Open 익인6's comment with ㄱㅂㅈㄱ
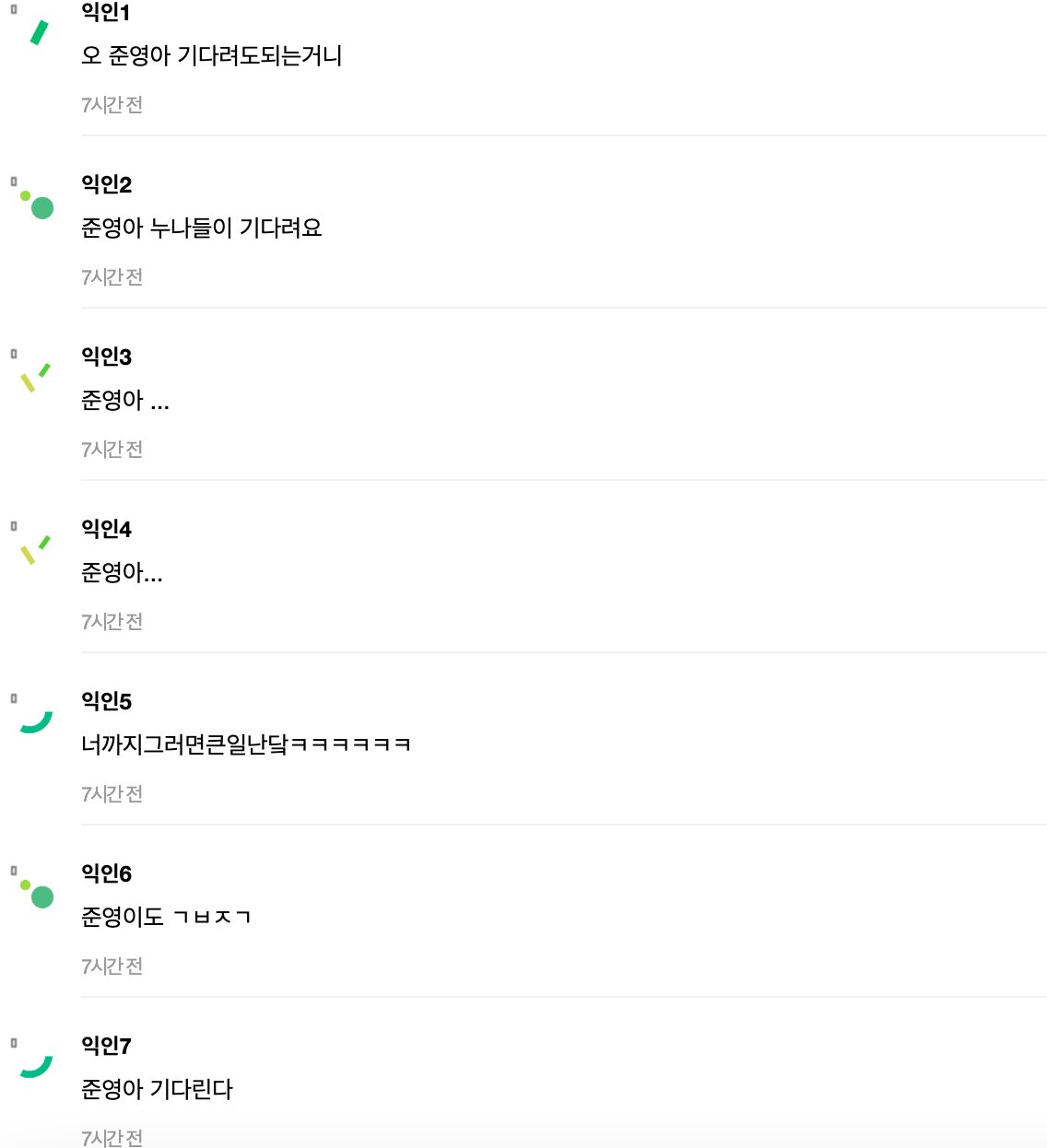Image resolution: width=1047 pixels, height=1148 pixels. (x=166, y=917)
